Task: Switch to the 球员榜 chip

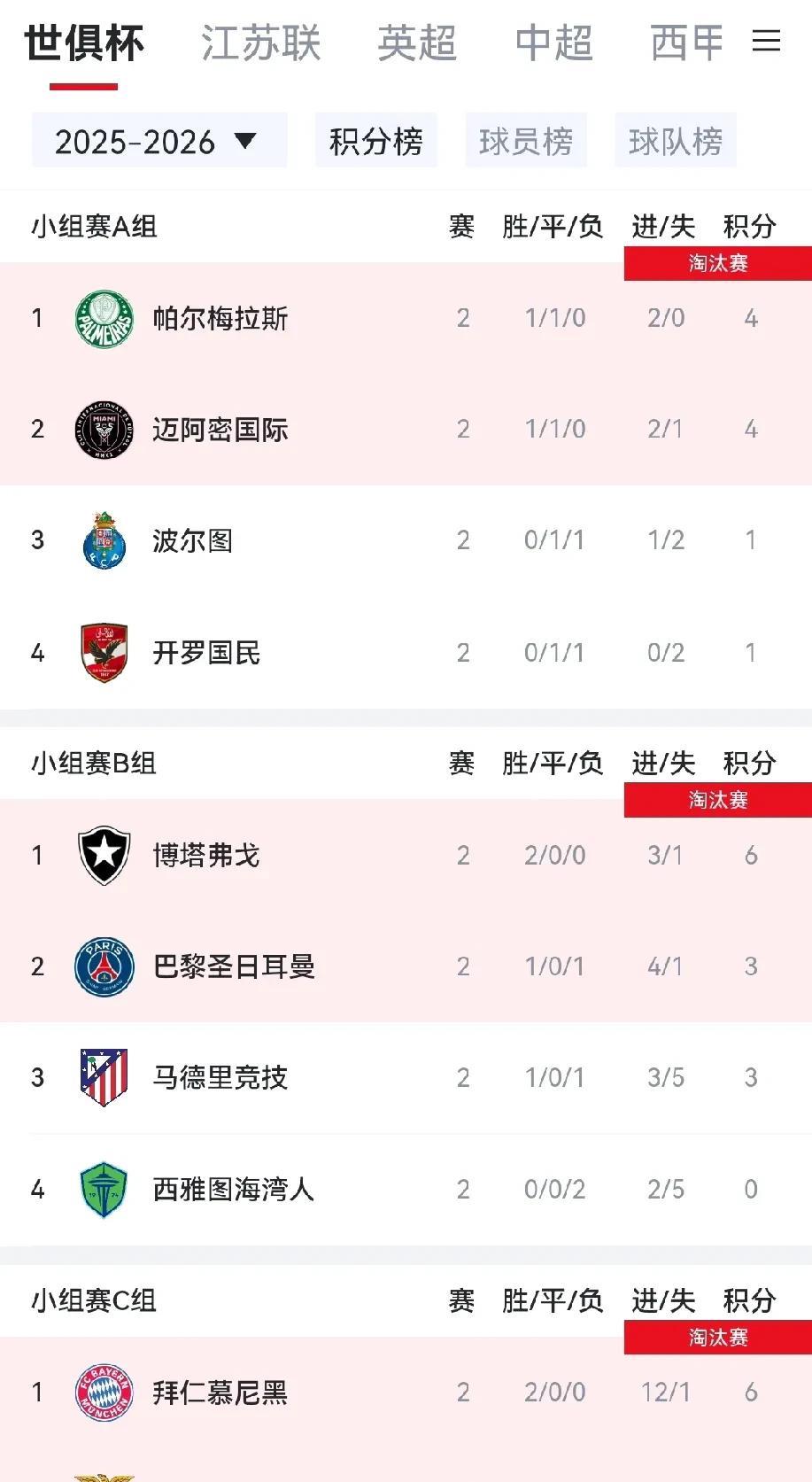Action: pos(526,140)
